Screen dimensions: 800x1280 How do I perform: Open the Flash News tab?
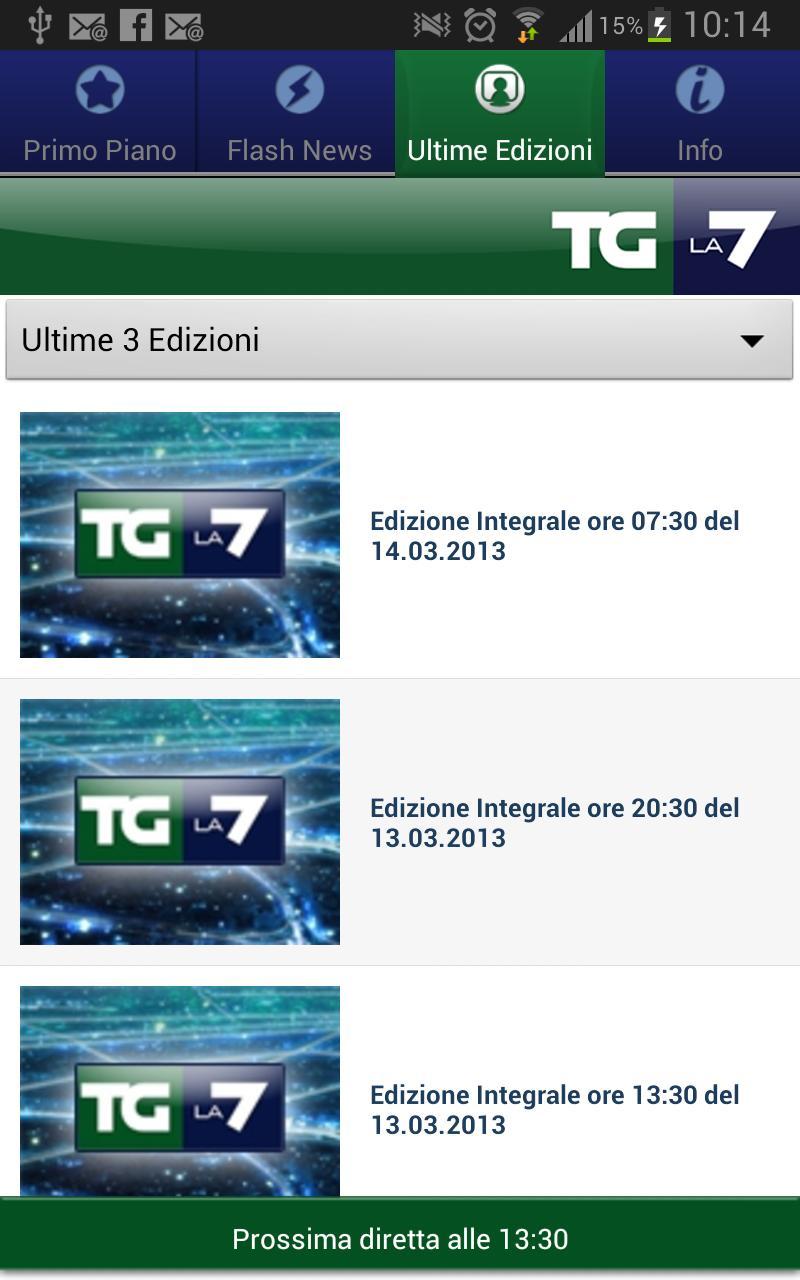click(299, 113)
